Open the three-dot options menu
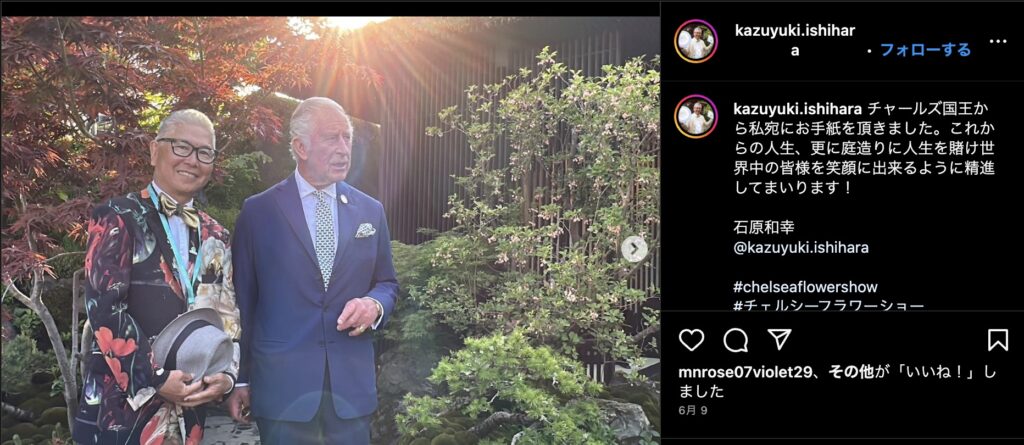The height and width of the screenshot is (445, 1024). coord(998,41)
